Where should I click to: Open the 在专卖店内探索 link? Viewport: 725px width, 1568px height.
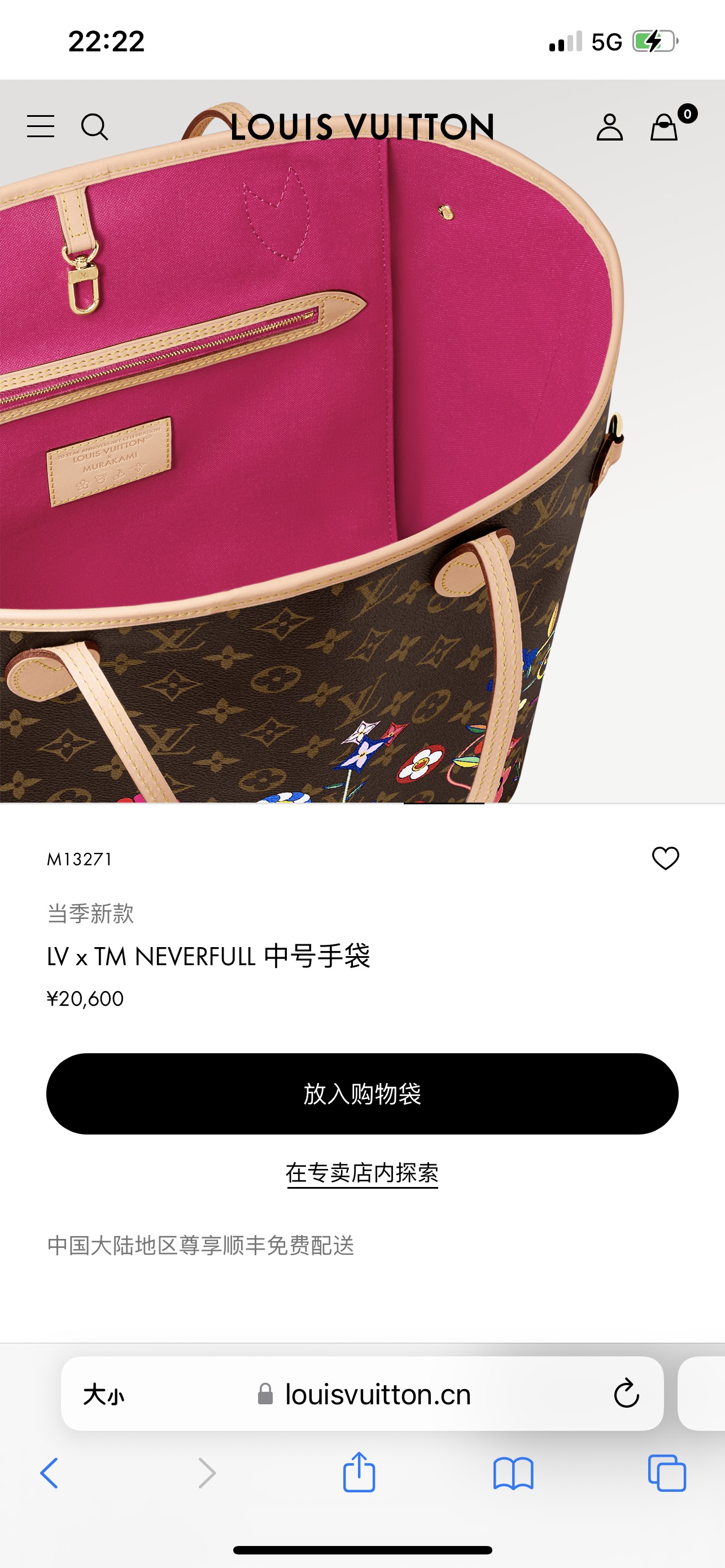tap(362, 1172)
